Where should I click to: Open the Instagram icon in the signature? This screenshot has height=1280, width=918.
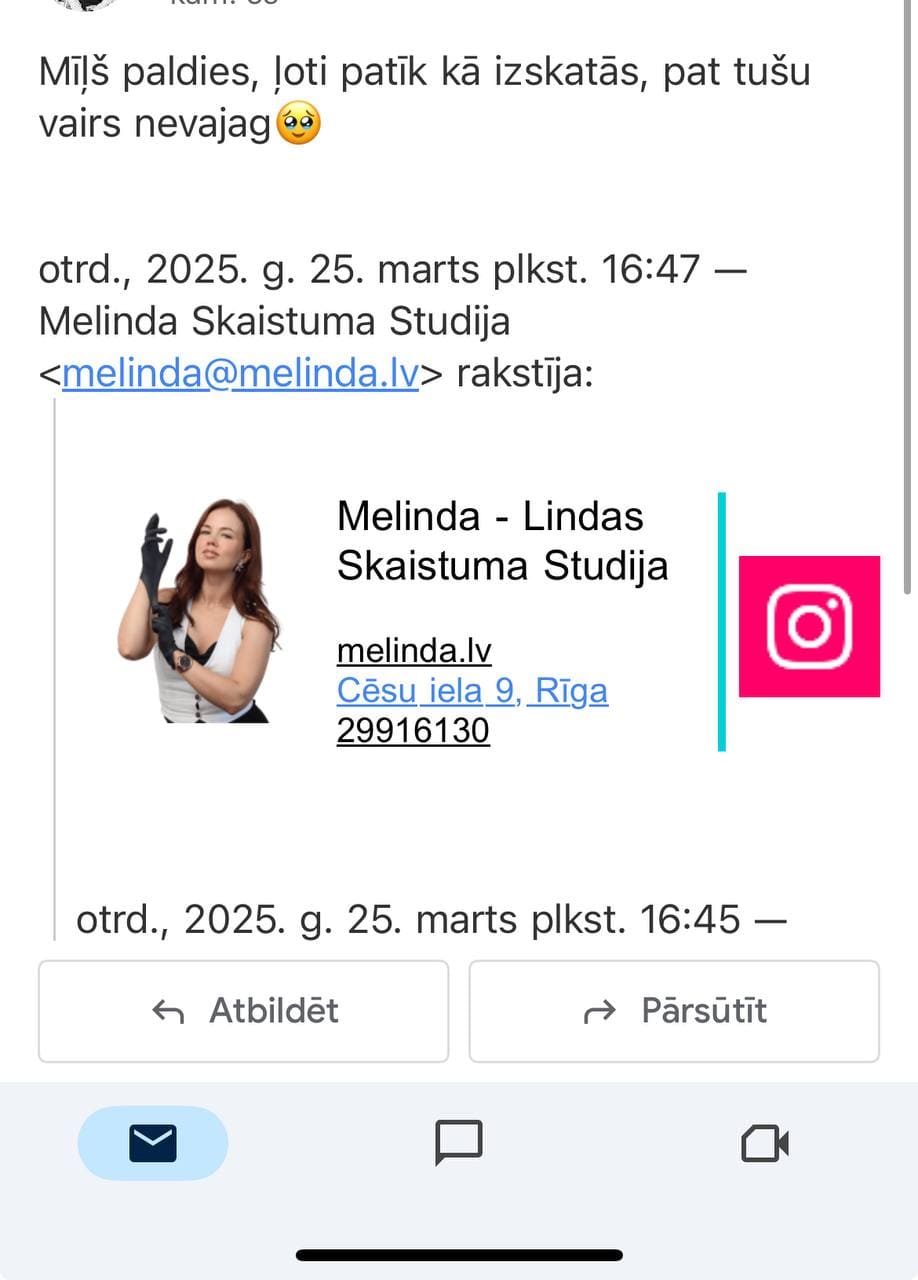point(809,626)
